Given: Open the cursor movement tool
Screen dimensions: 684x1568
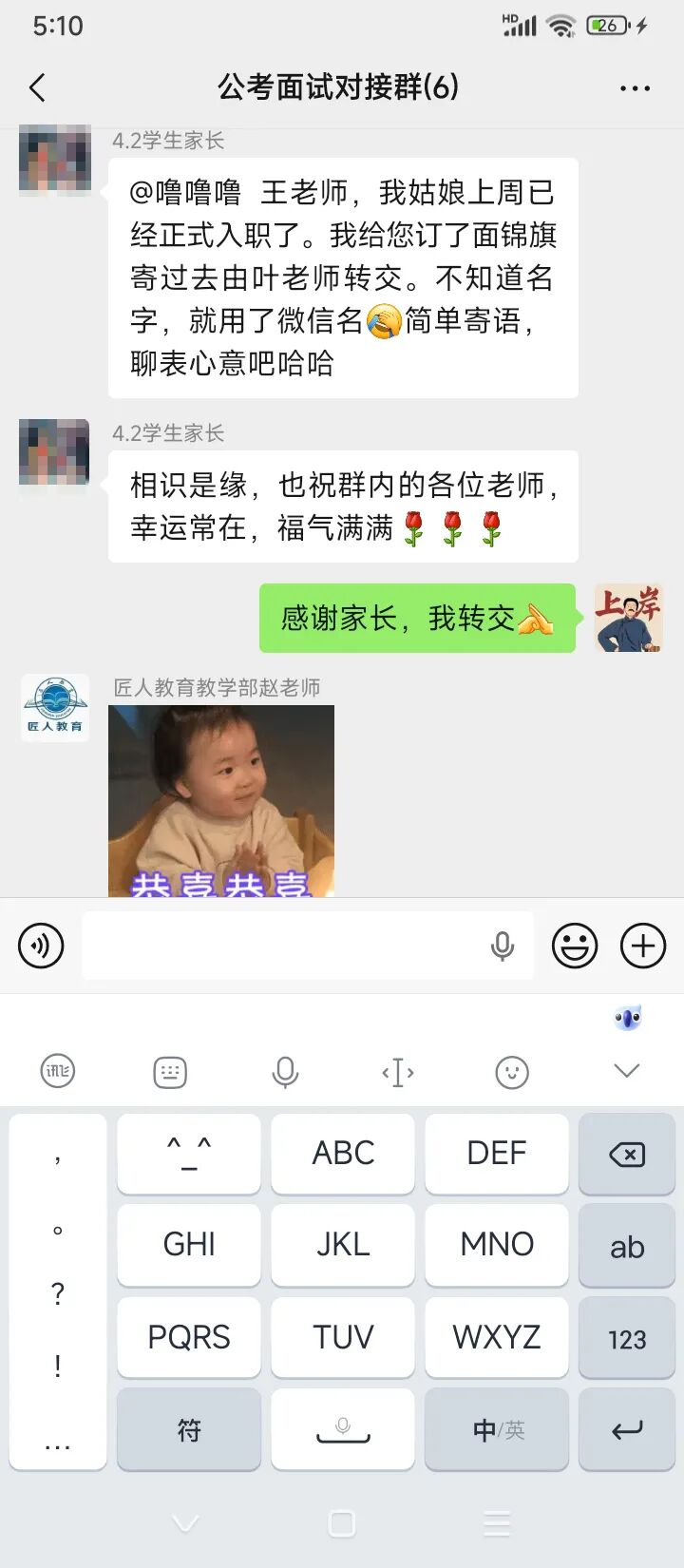Looking at the screenshot, I should click(398, 1072).
